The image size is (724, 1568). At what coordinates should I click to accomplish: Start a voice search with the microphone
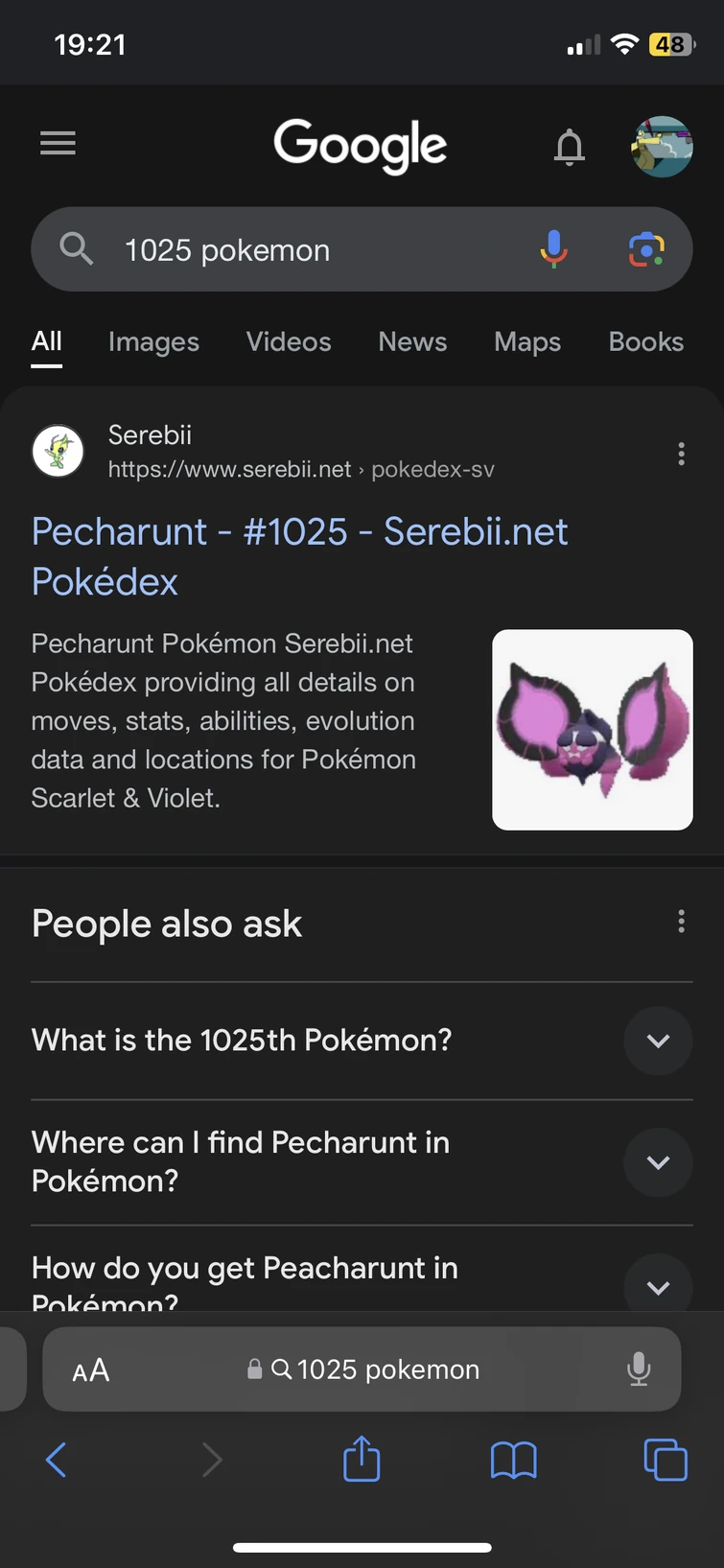point(553,249)
